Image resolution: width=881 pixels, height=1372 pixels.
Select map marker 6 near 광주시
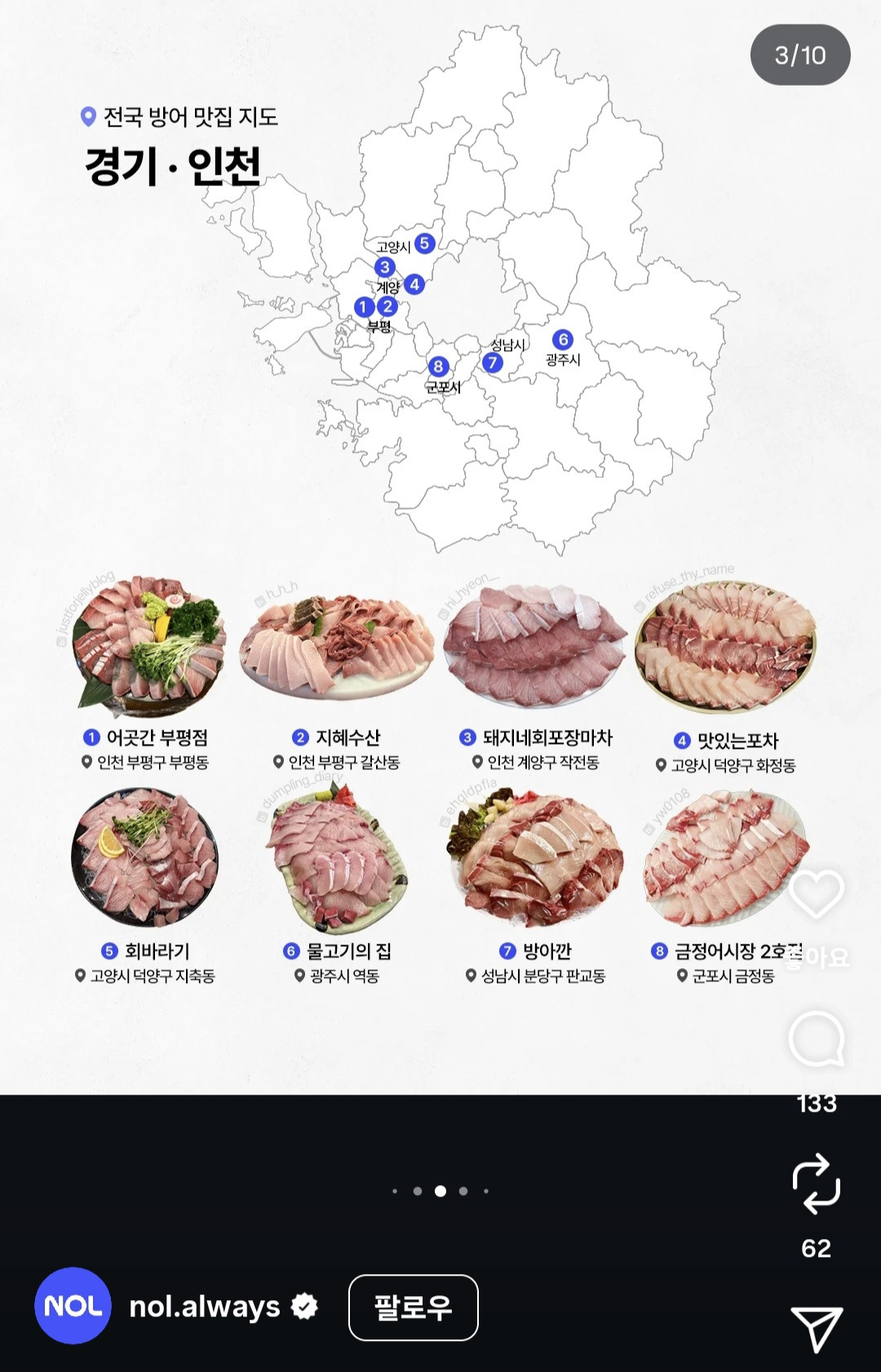[562, 338]
